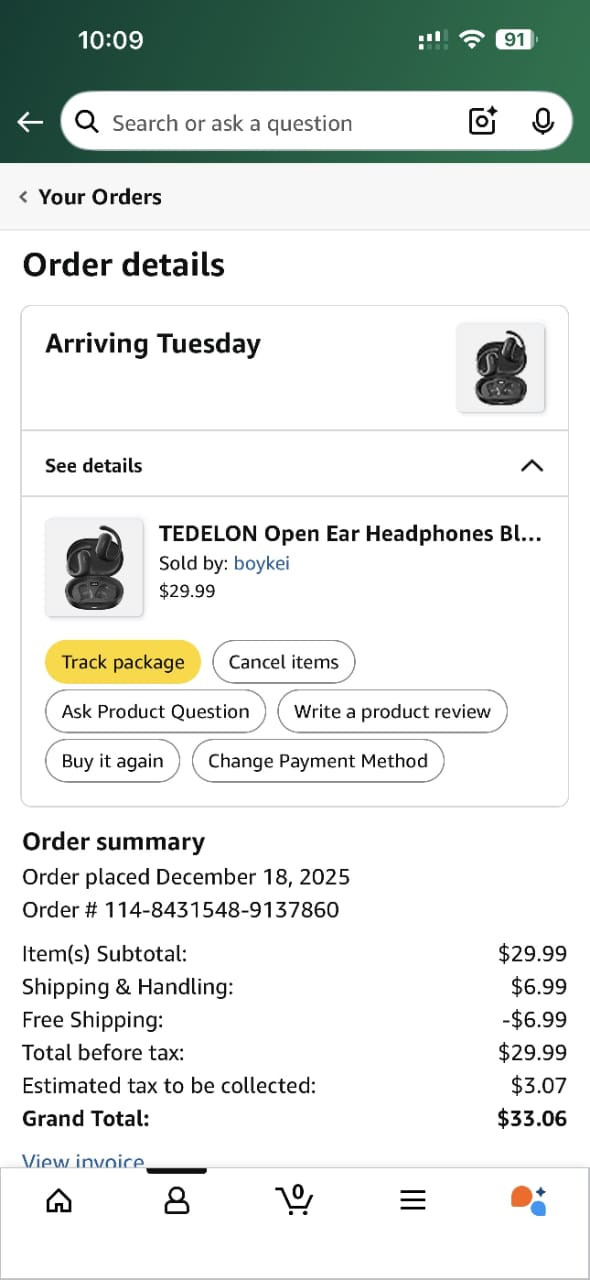The image size is (590, 1280).
Task: Open the TEDELON Open Ear Headphones product
Action: [350, 533]
